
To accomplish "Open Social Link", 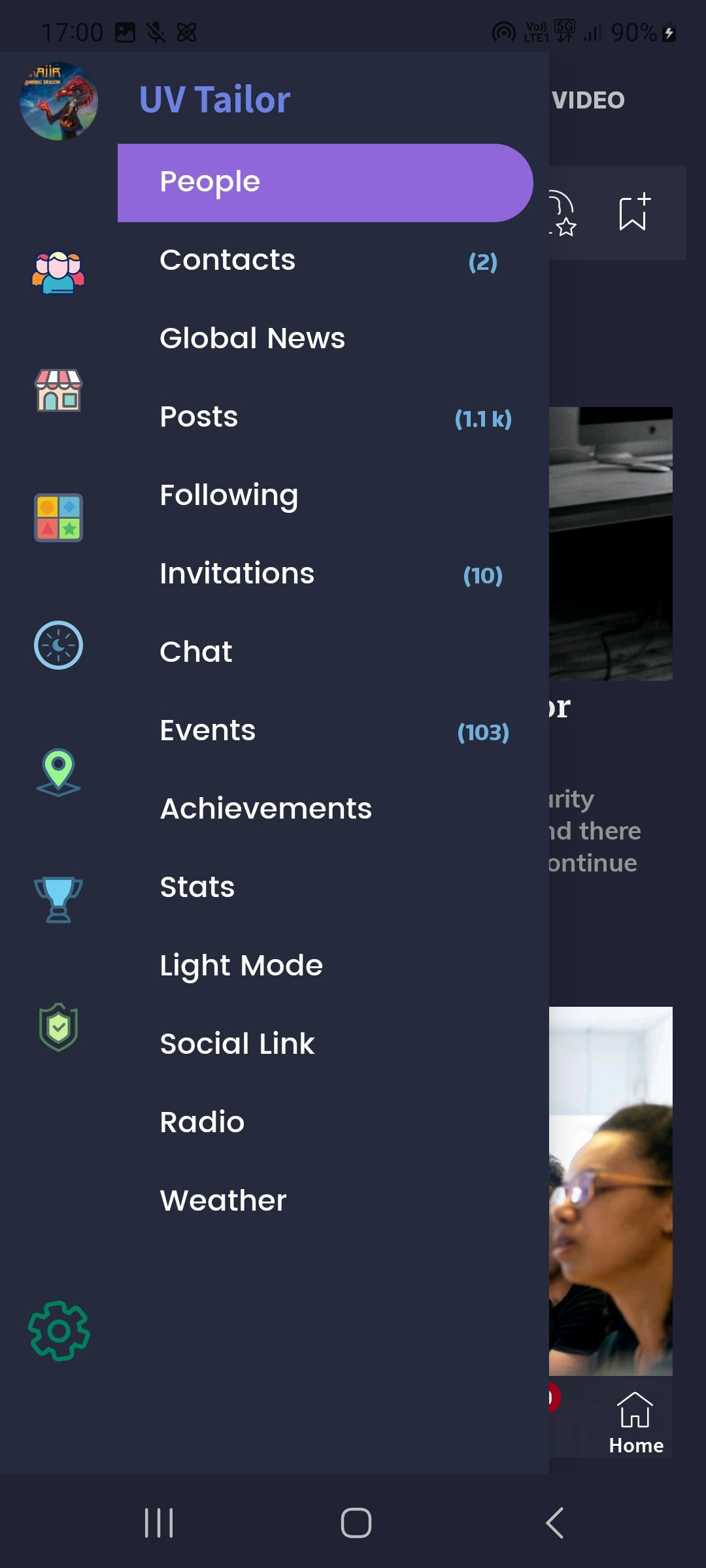I will [x=237, y=1045].
